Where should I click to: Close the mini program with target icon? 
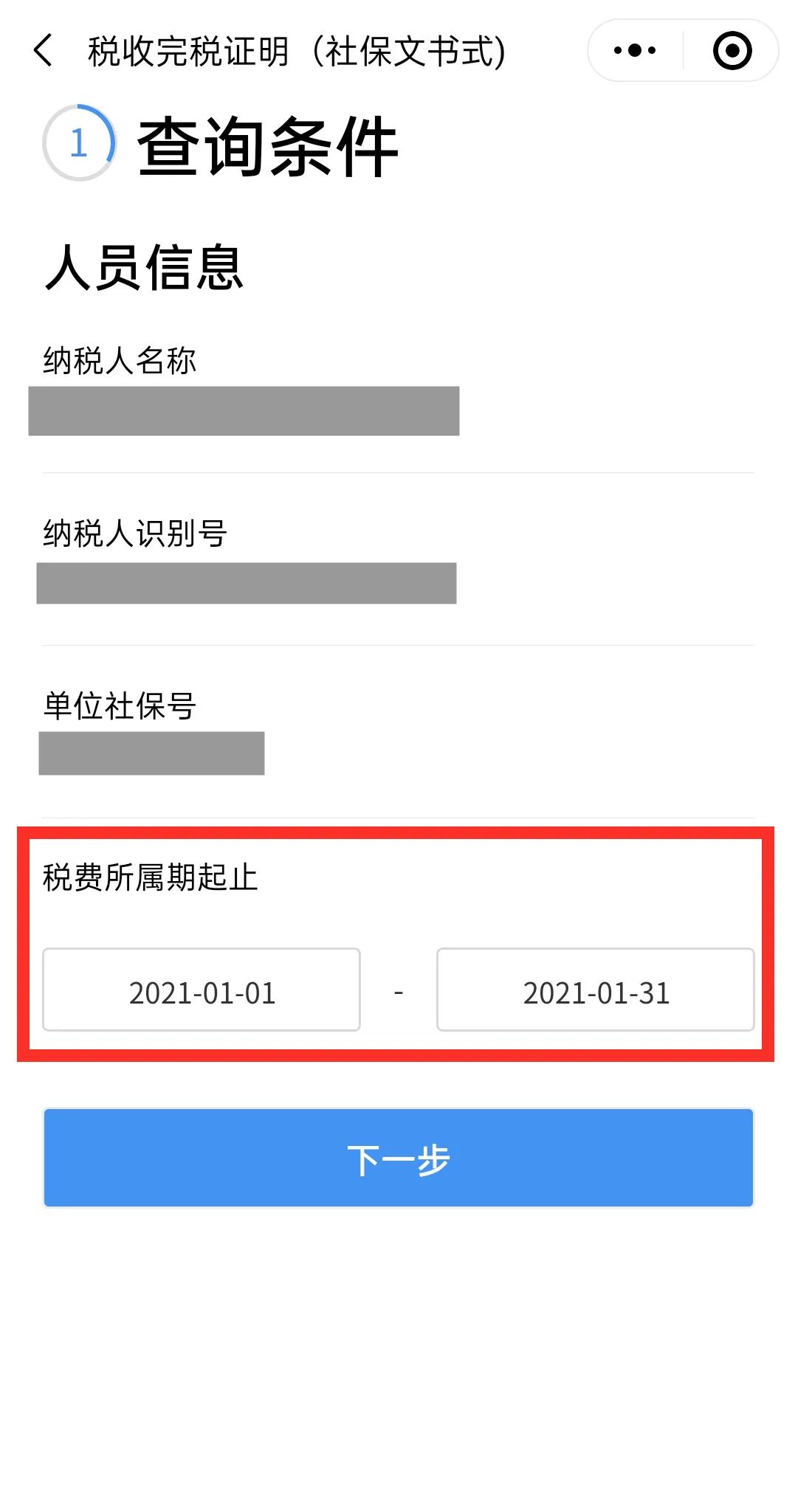click(732, 51)
